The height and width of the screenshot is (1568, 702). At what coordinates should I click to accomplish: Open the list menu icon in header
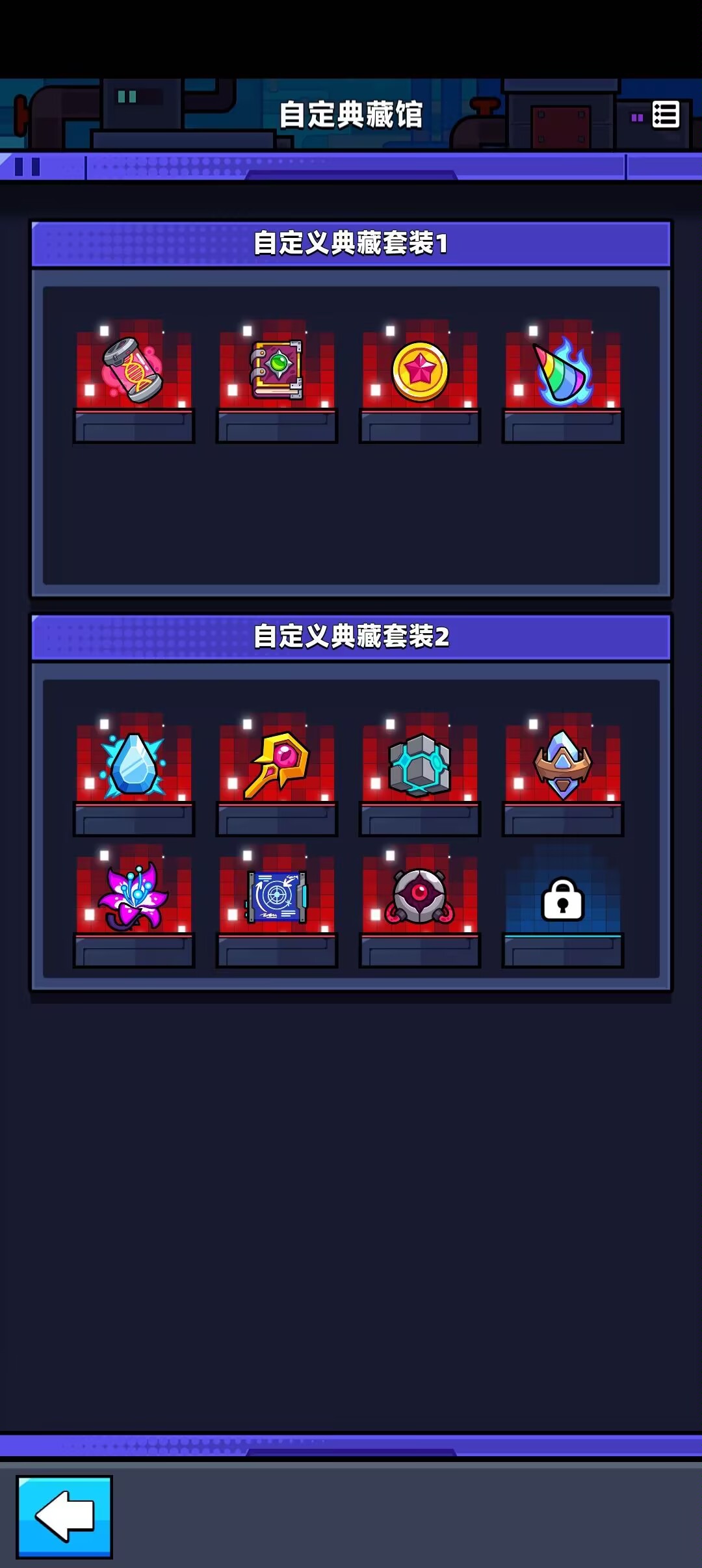[665, 115]
